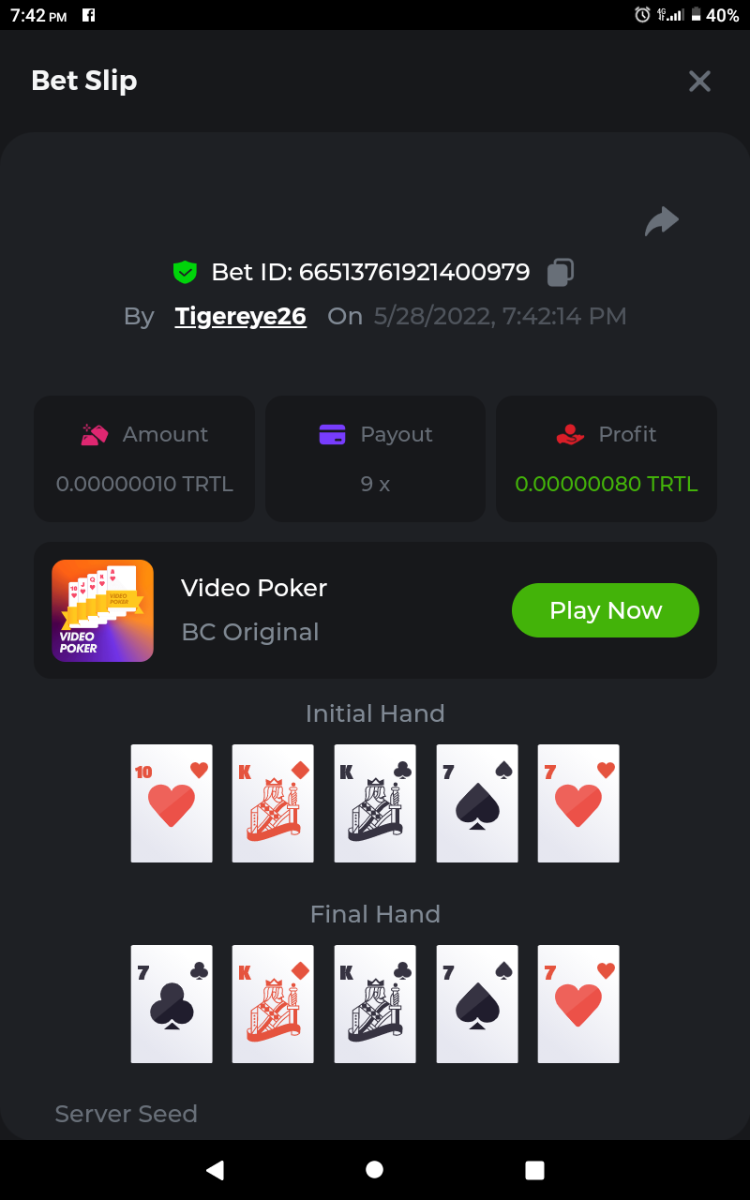The width and height of the screenshot is (750, 1200).
Task: Tap the Play Now button
Action: [x=605, y=610]
